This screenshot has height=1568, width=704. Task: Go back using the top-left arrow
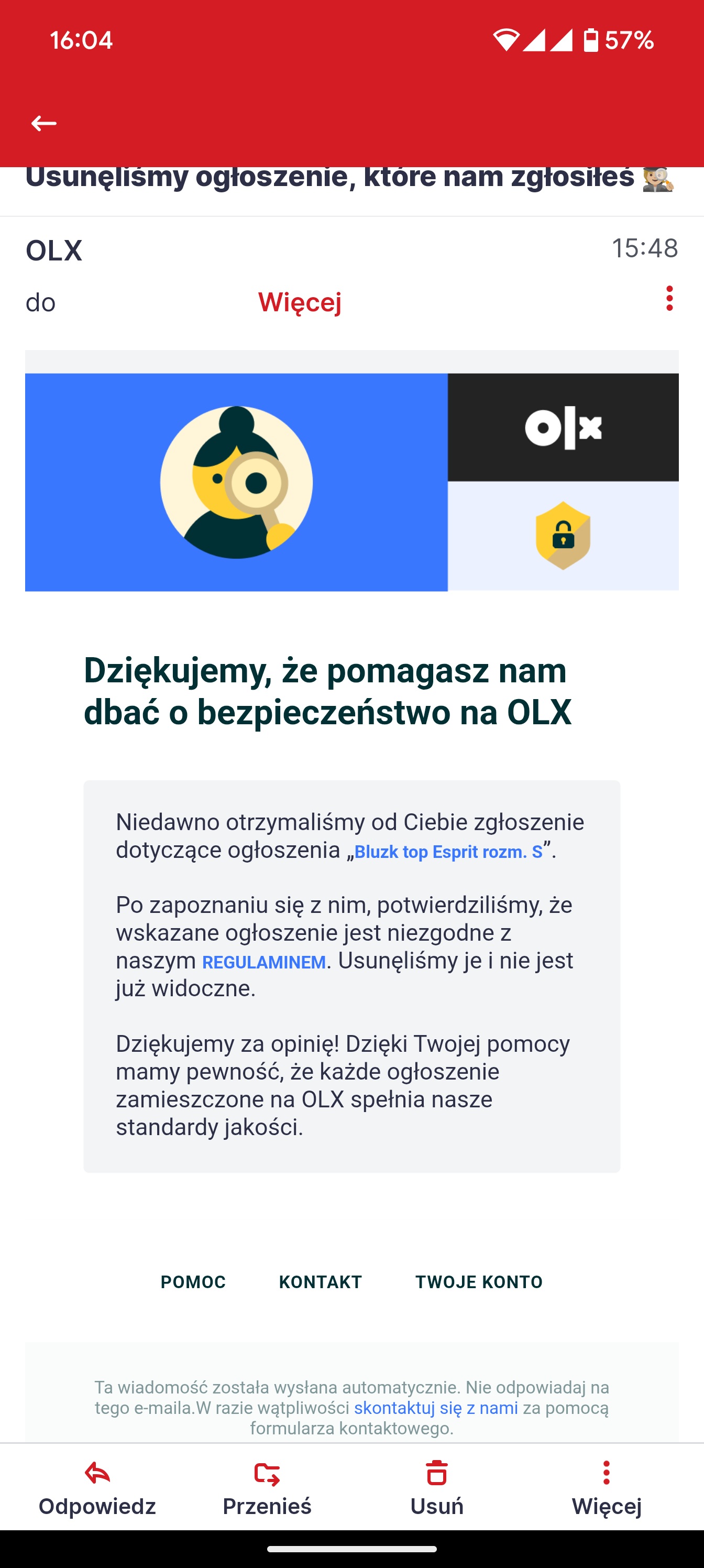[x=44, y=124]
